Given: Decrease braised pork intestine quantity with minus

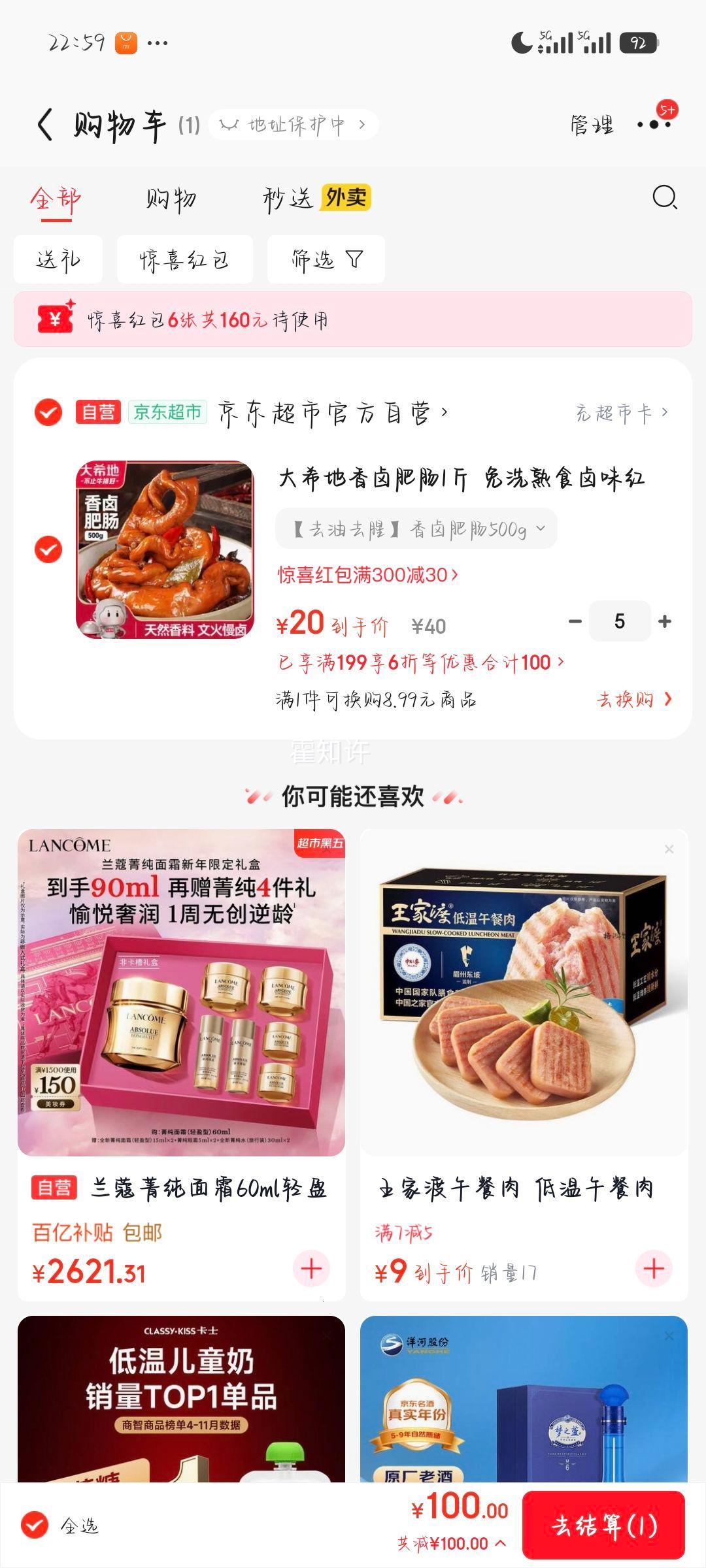Looking at the screenshot, I should click(574, 621).
